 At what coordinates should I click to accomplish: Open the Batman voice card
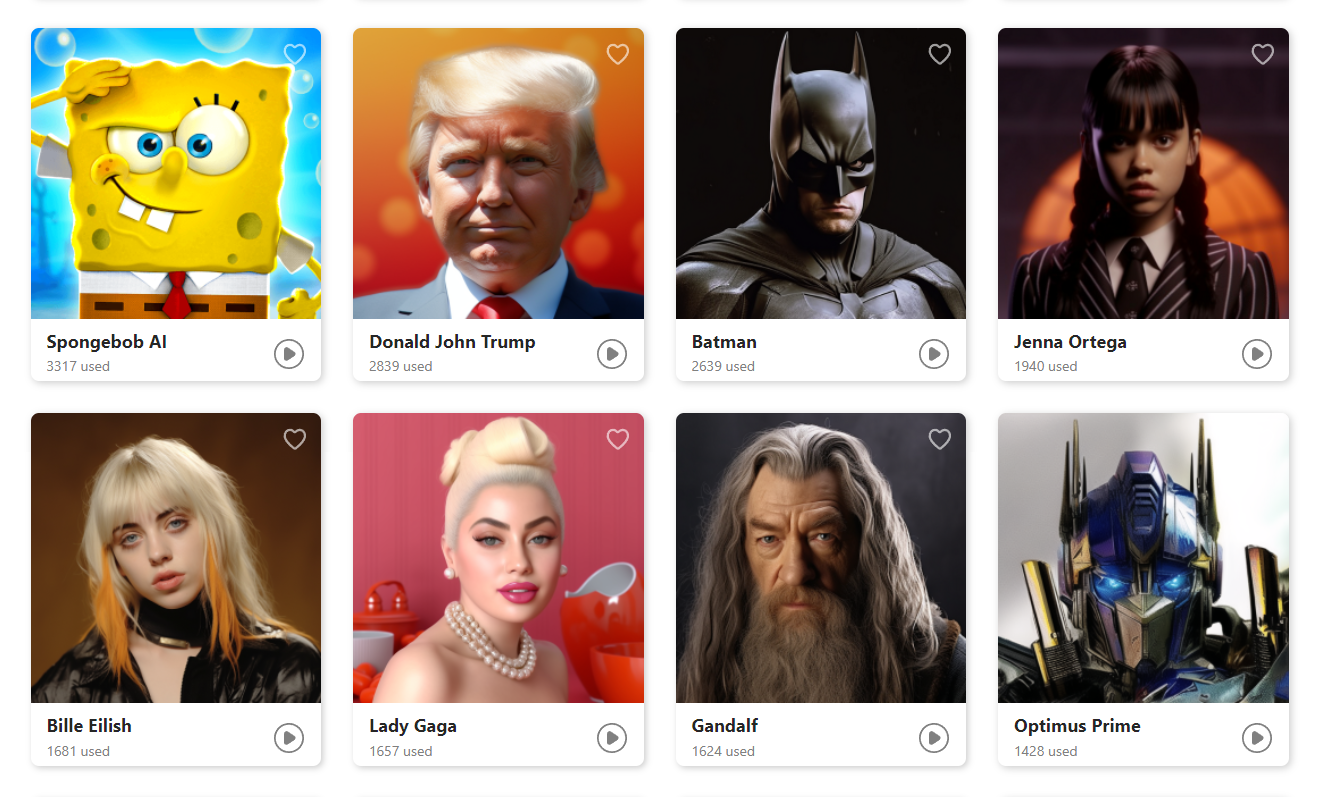point(820,174)
